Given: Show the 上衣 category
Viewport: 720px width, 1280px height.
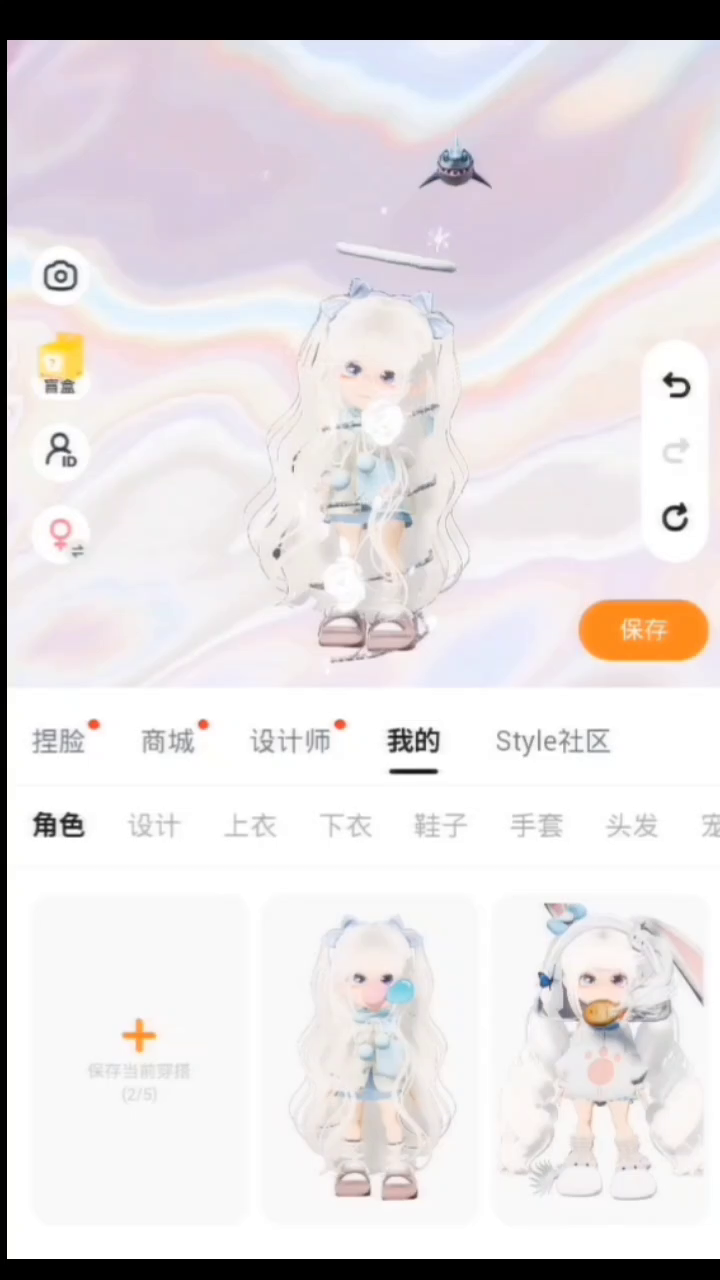Looking at the screenshot, I should [250, 826].
